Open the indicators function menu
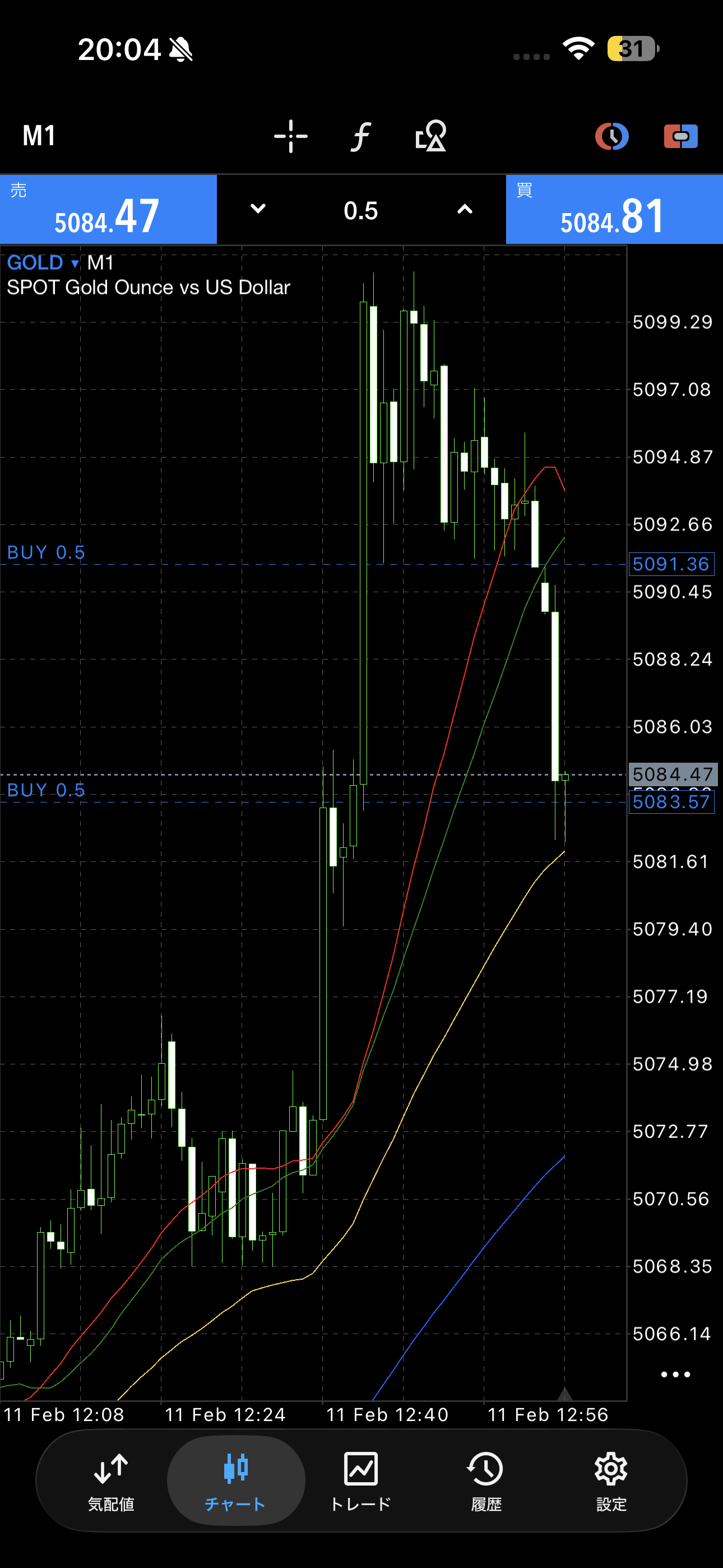 click(360, 136)
